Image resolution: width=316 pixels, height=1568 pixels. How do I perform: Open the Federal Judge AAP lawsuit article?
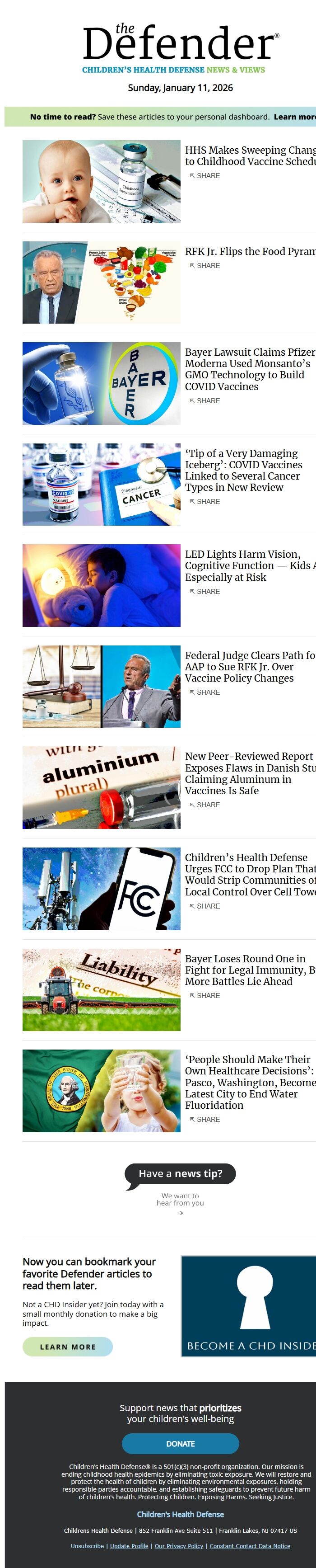tap(250, 667)
